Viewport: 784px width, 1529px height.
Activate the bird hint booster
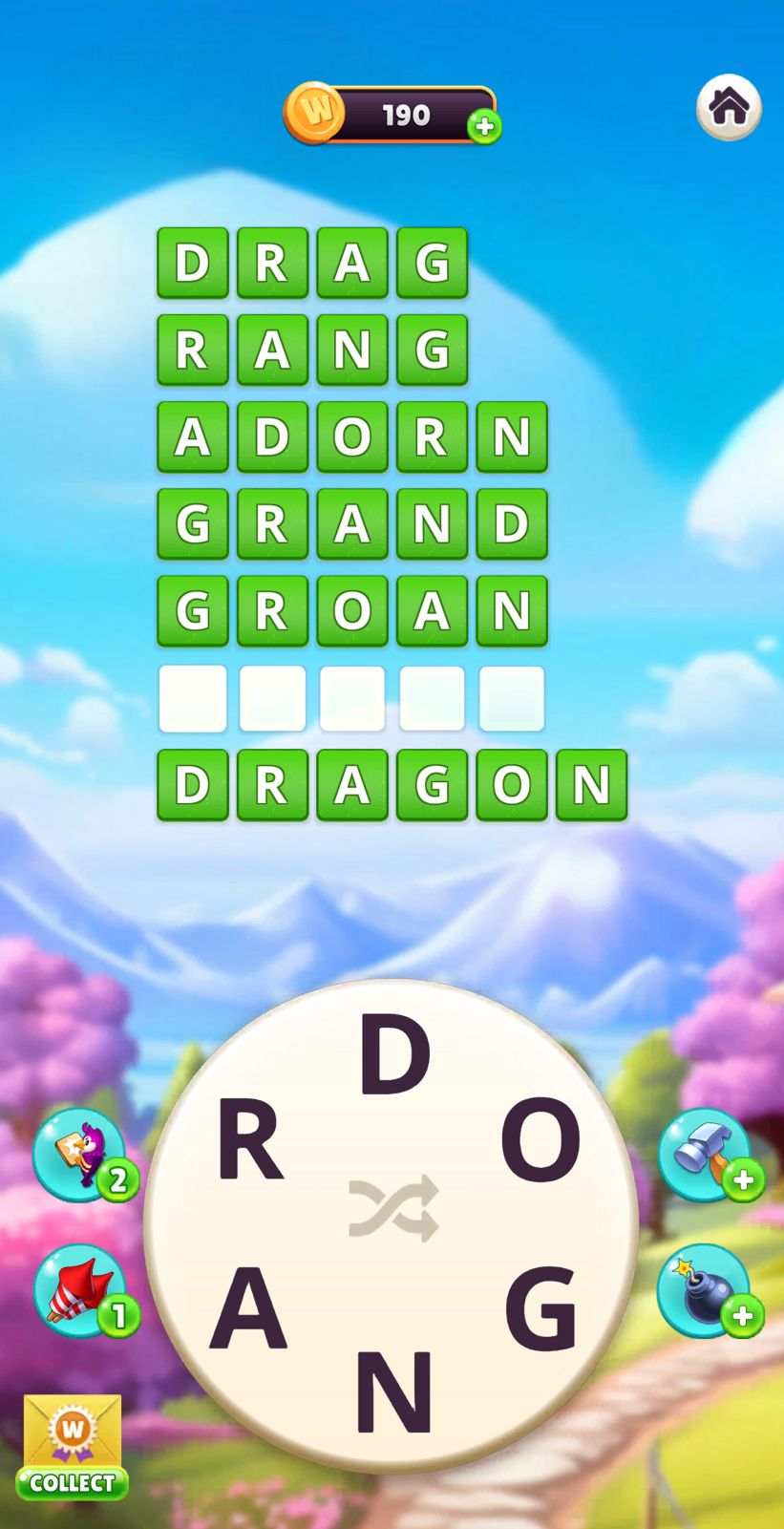click(x=80, y=1153)
